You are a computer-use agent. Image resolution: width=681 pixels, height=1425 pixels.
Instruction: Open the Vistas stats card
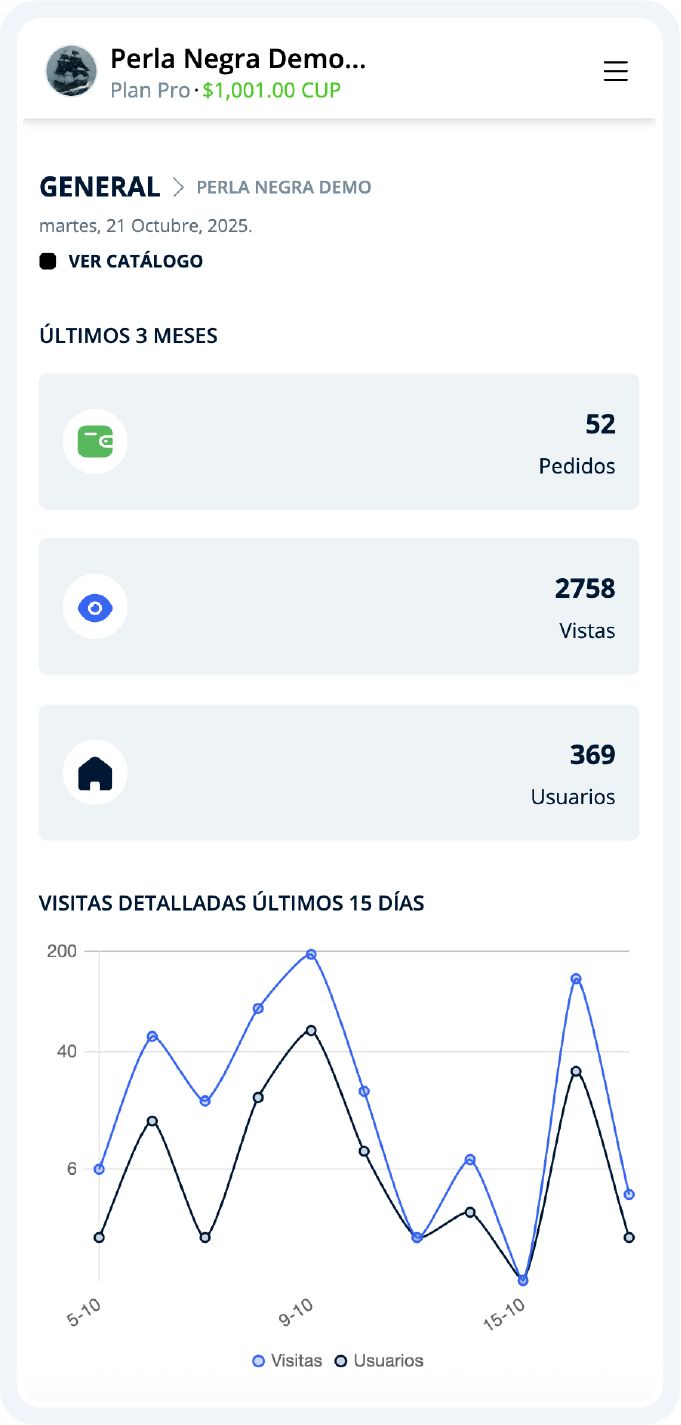339,607
